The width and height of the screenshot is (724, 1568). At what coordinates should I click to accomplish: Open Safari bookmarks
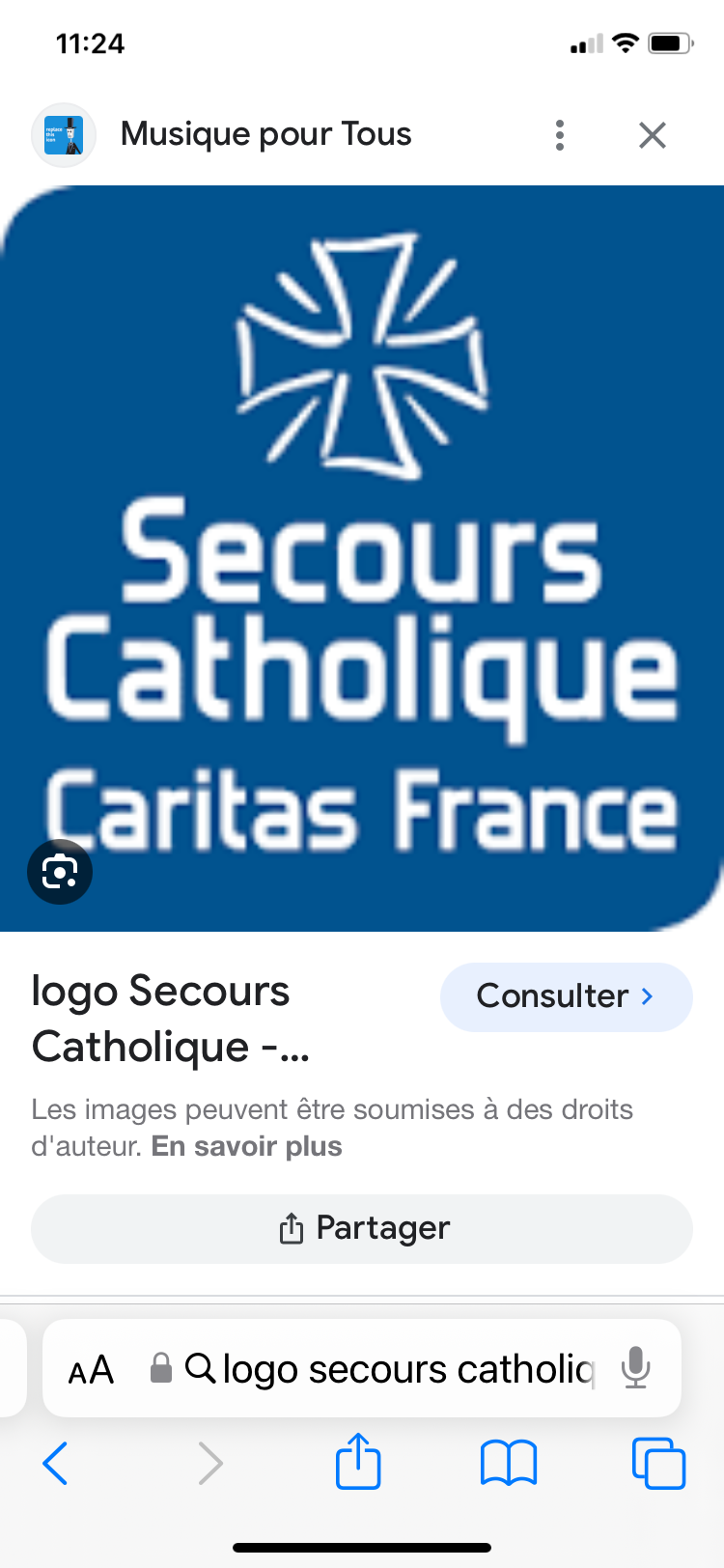click(509, 1463)
